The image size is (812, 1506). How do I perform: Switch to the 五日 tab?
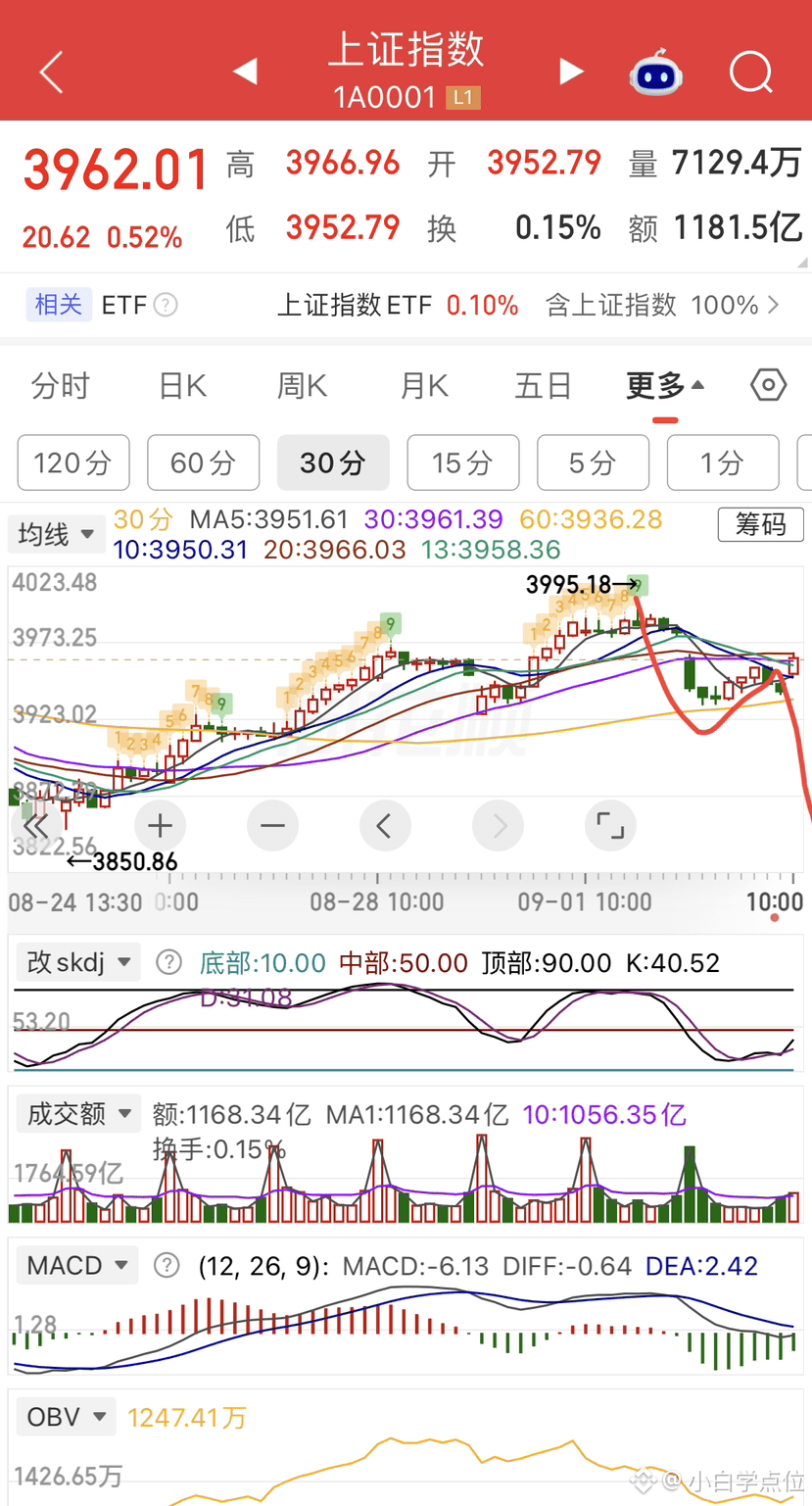(x=544, y=386)
